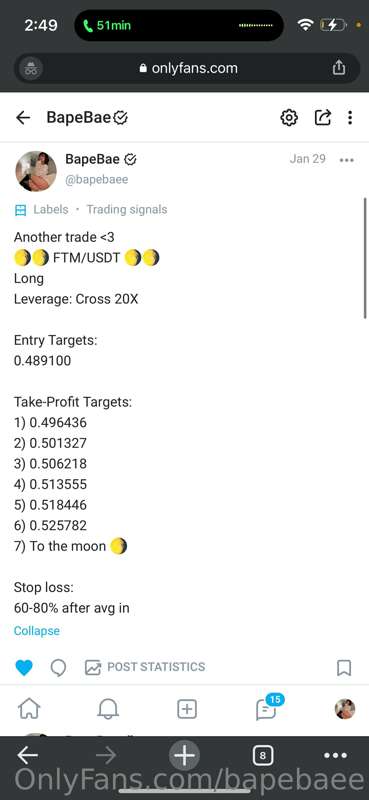Open the browser share icon
Viewport: 369px width, 800px height.
(339, 68)
